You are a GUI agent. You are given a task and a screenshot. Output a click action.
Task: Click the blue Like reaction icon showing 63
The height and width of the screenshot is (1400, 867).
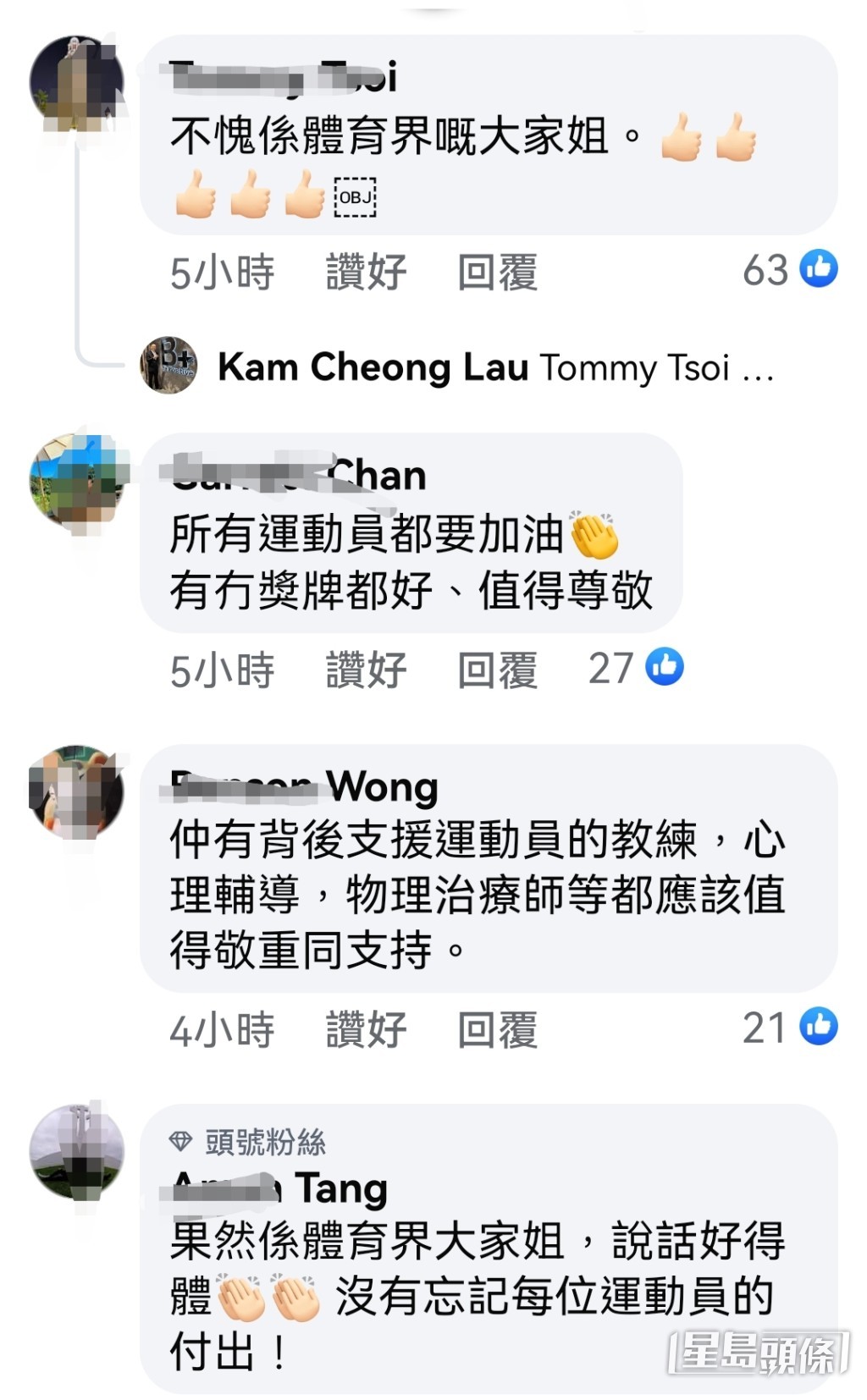pyautogui.click(x=819, y=269)
